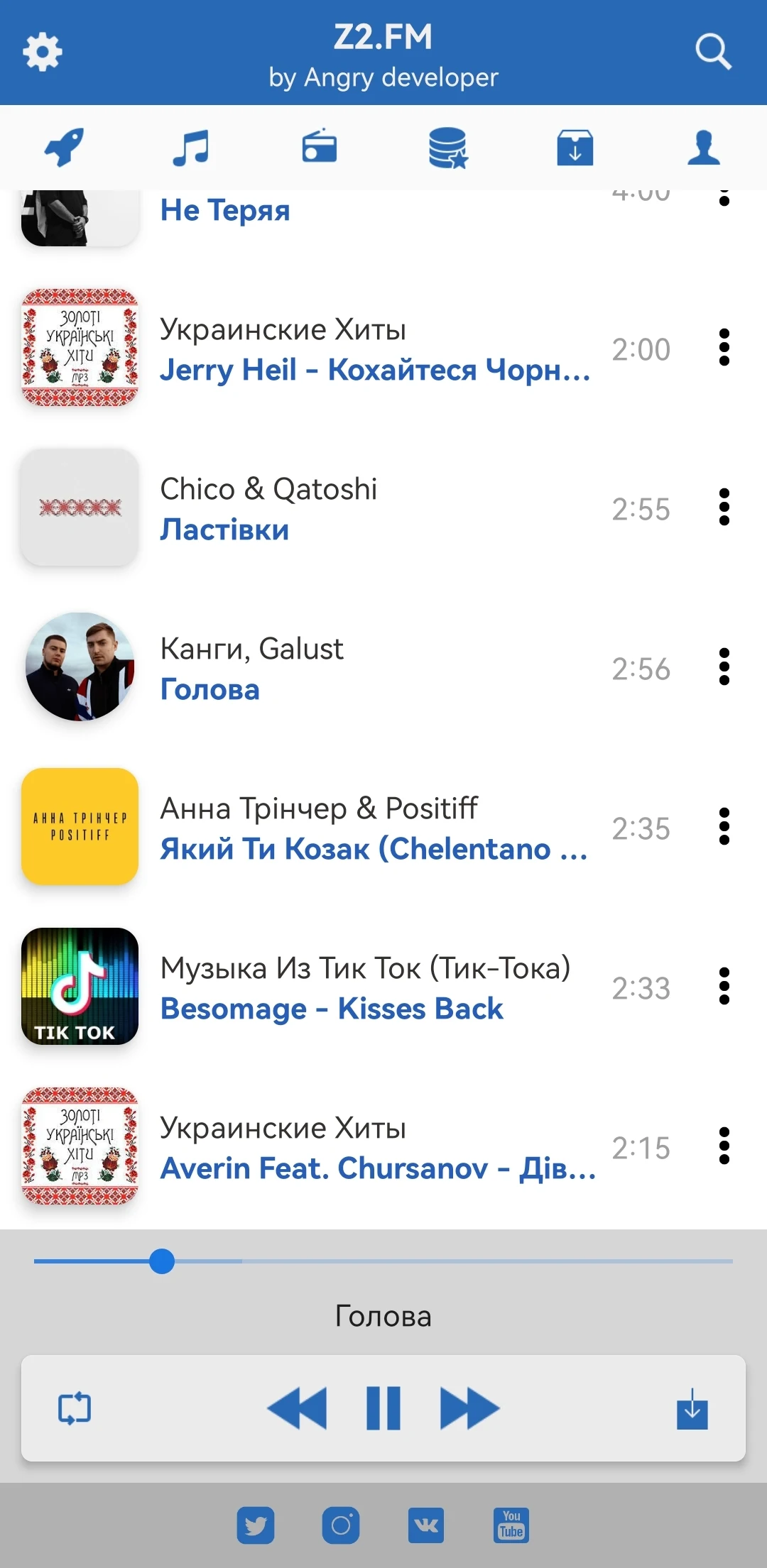Open options menu for Chico & Qatoshi track
This screenshot has height=1568, width=767.
724,508
